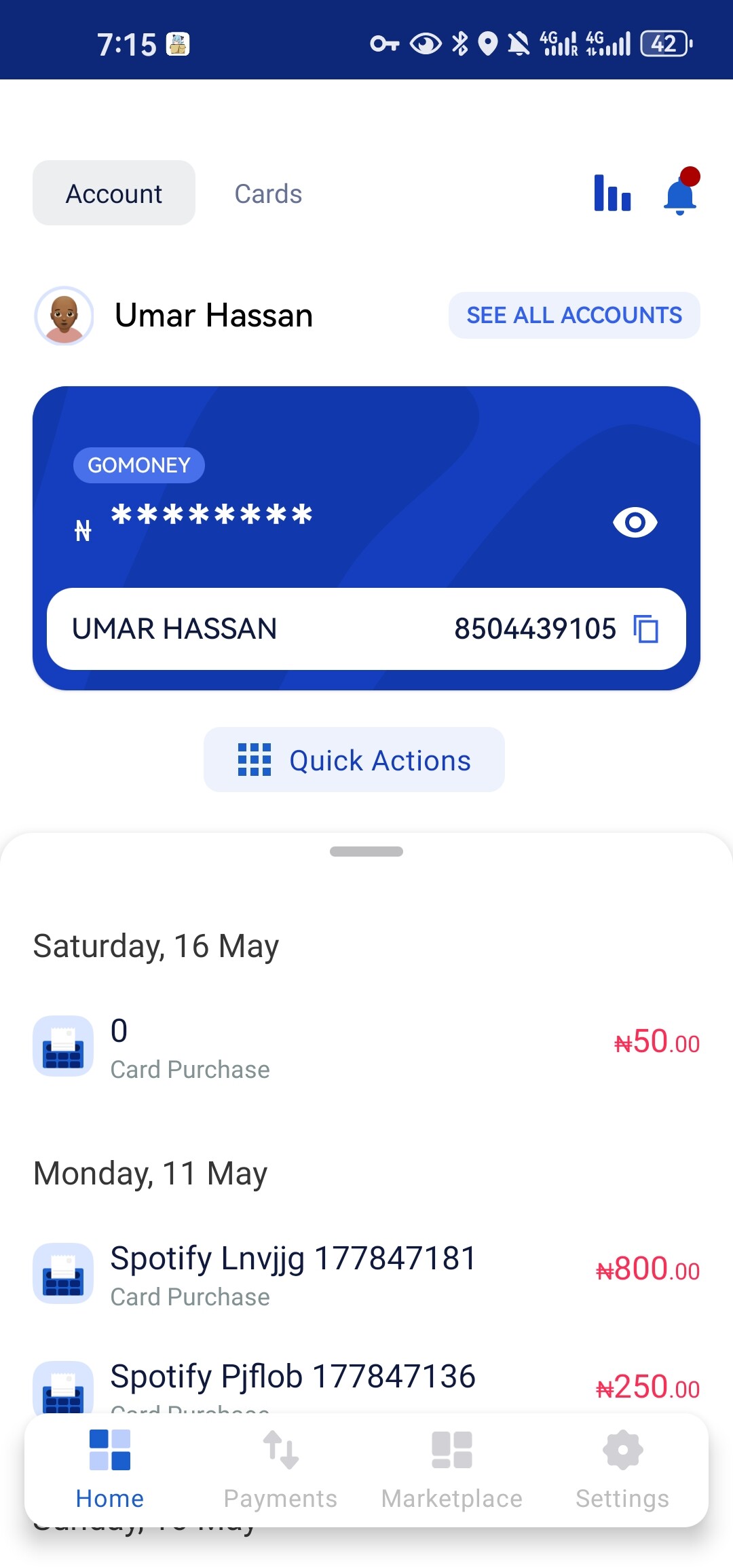Tap Umar Hassan's profile avatar
This screenshot has height=1568, width=733.
click(64, 316)
